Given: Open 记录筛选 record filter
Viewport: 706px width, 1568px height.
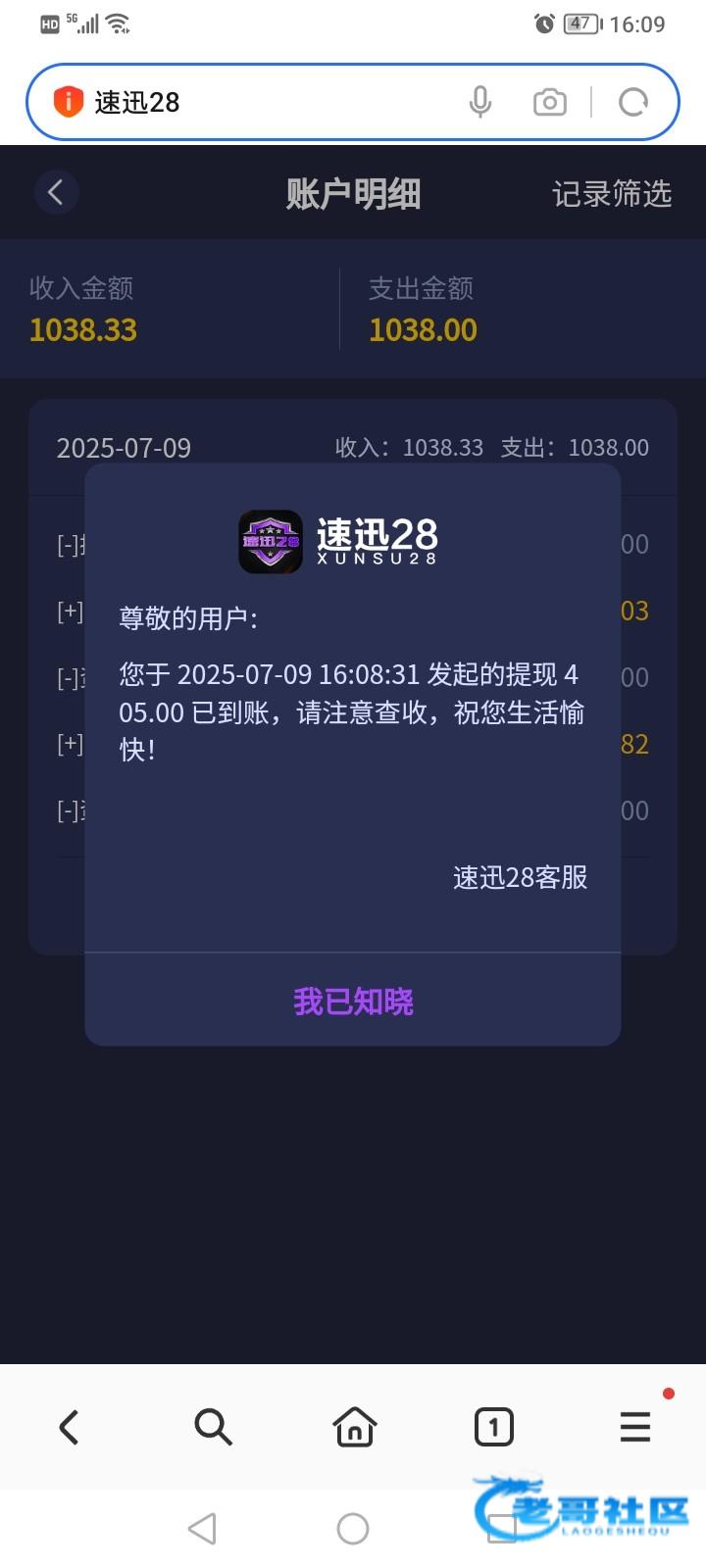Looking at the screenshot, I should click(612, 194).
